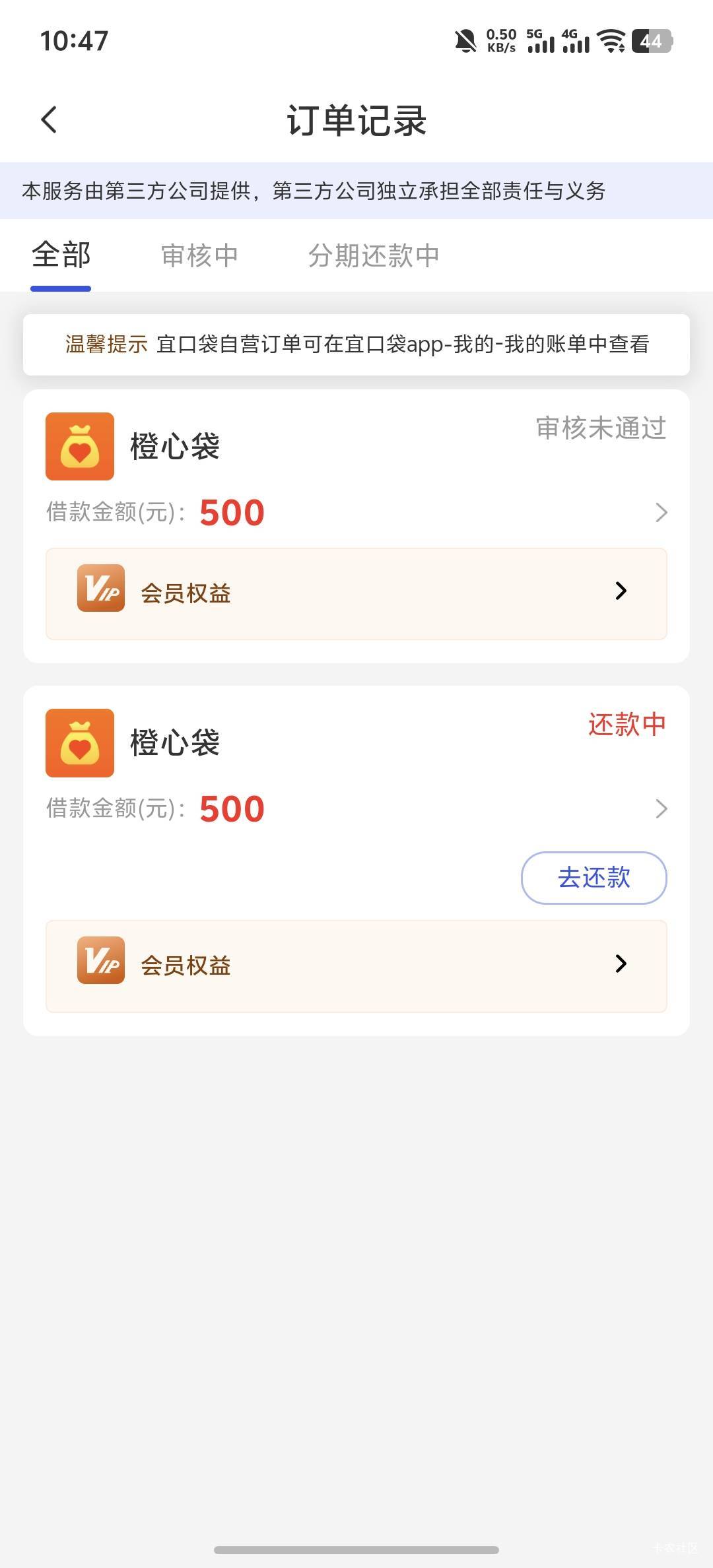713x1568 pixels.
Task: View 会员权益 in the 还款中 order
Action: tap(356, 965)
